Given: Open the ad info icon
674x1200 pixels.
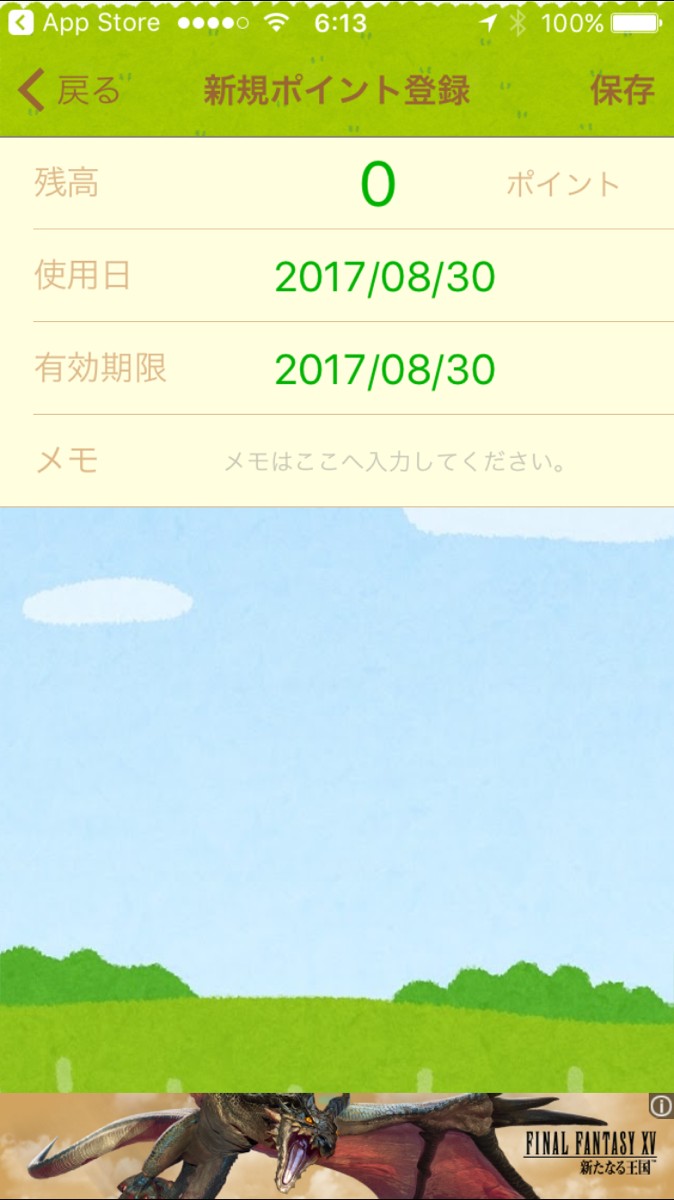Looking at the screenshot, I should (x=660, y=1106).
